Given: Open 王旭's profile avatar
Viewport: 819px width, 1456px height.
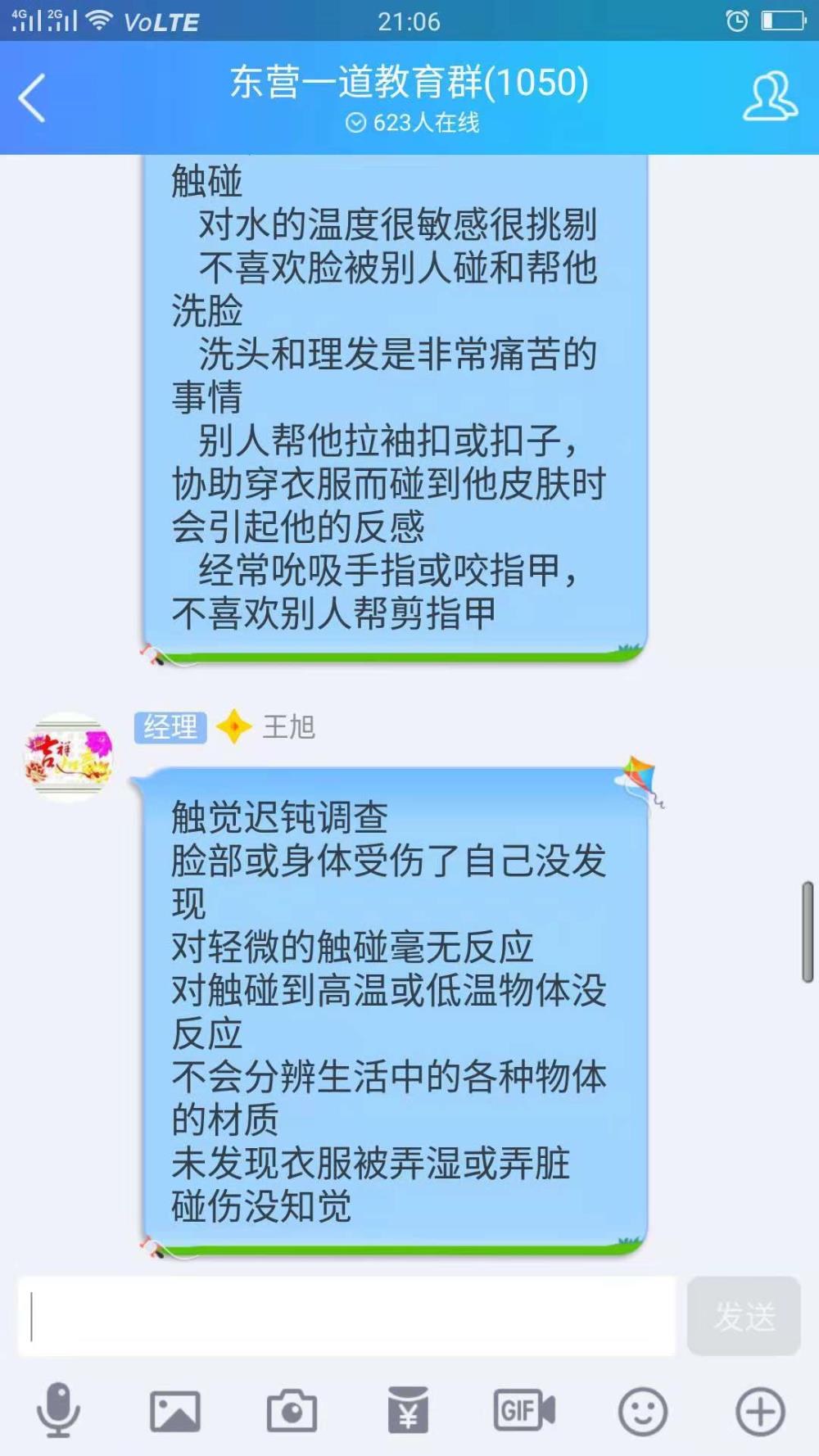Looking at the screenshot, I should point(68,757).
